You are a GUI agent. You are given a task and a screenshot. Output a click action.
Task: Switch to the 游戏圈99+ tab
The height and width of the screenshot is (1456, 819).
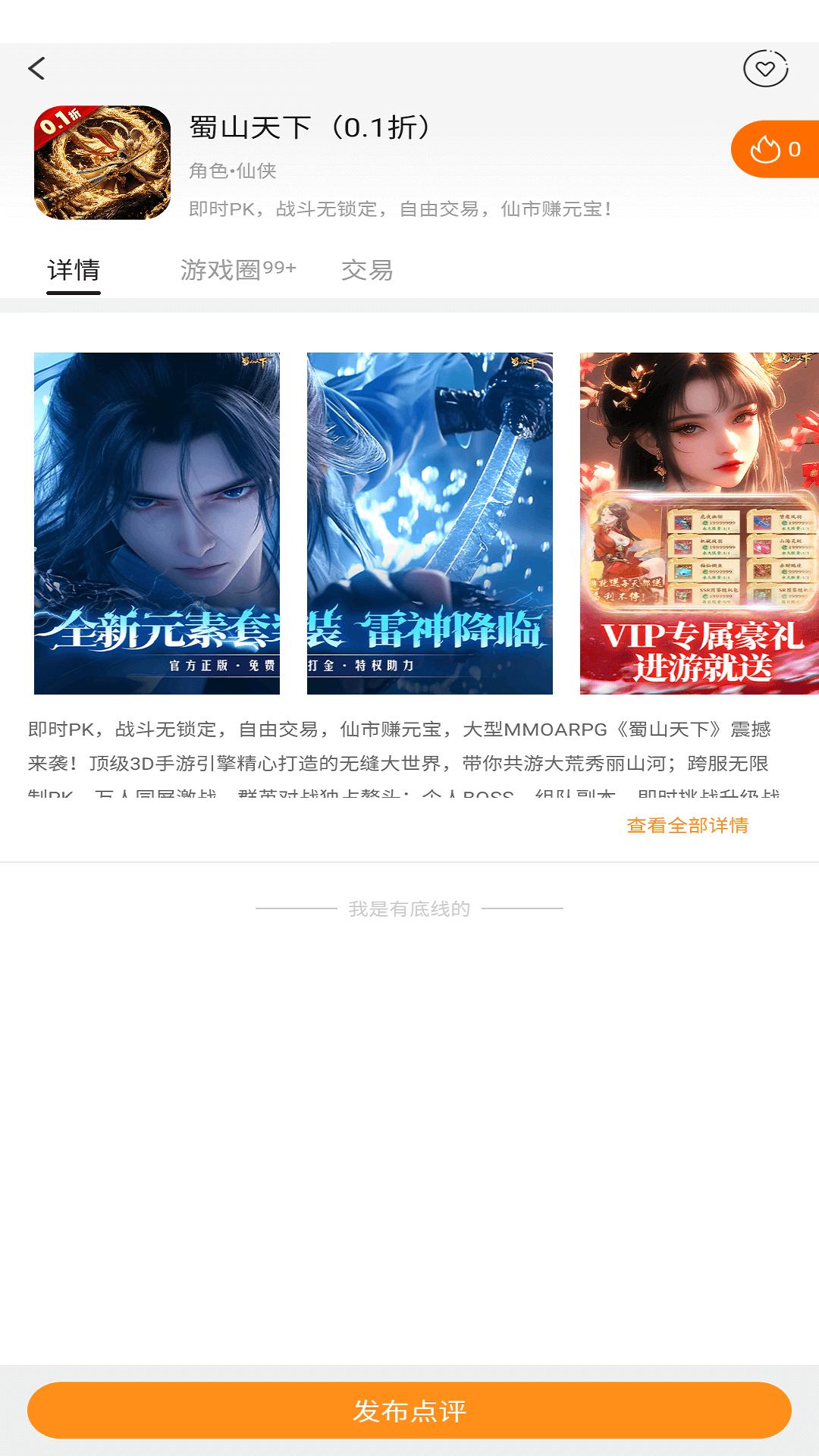(x=236, y=271)
